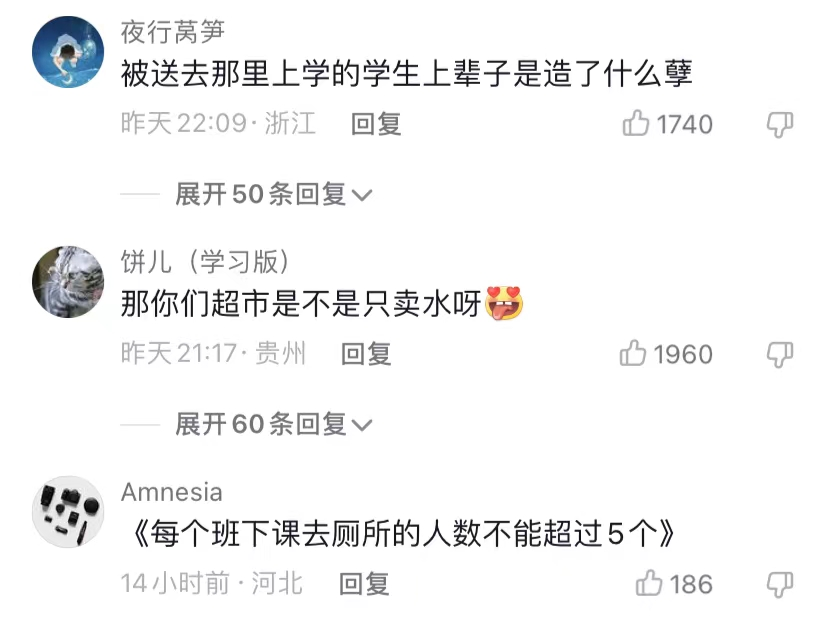Open Amnesia's profile avatar
This screenshot has width=828, height=623.
pos(68,511)
